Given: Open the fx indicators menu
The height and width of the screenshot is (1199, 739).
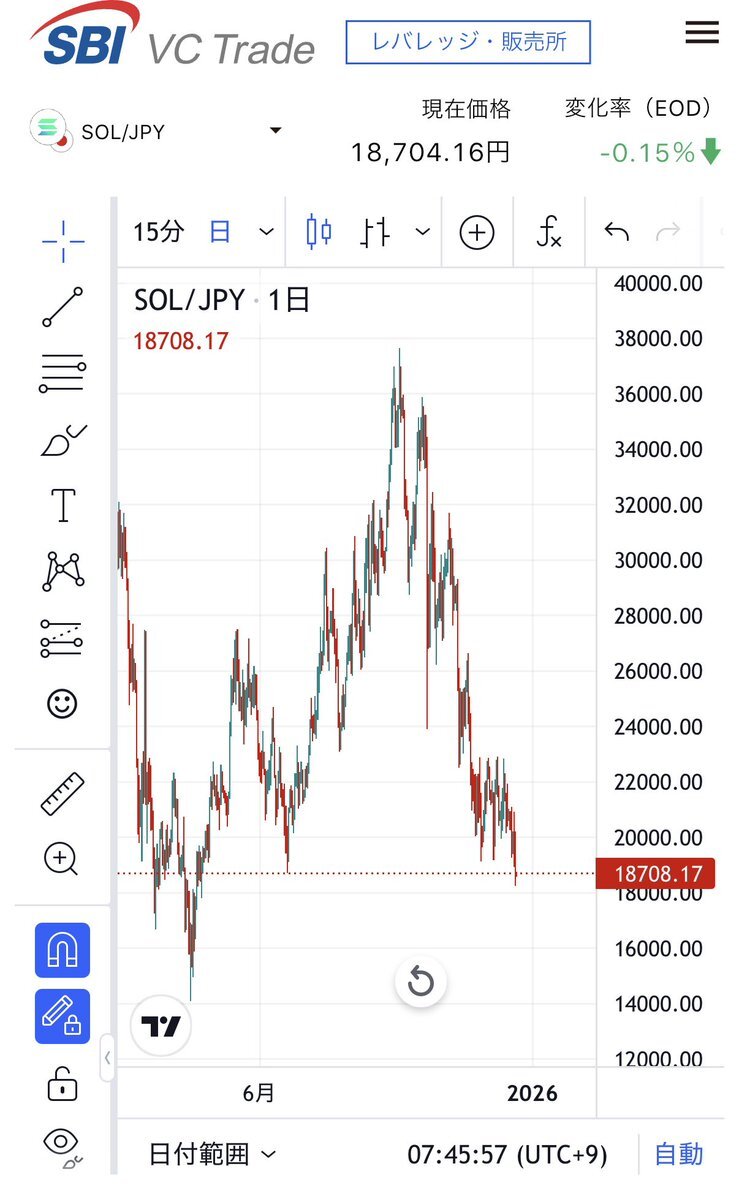Looking at the screenshot, I should (x=549, y=232).
